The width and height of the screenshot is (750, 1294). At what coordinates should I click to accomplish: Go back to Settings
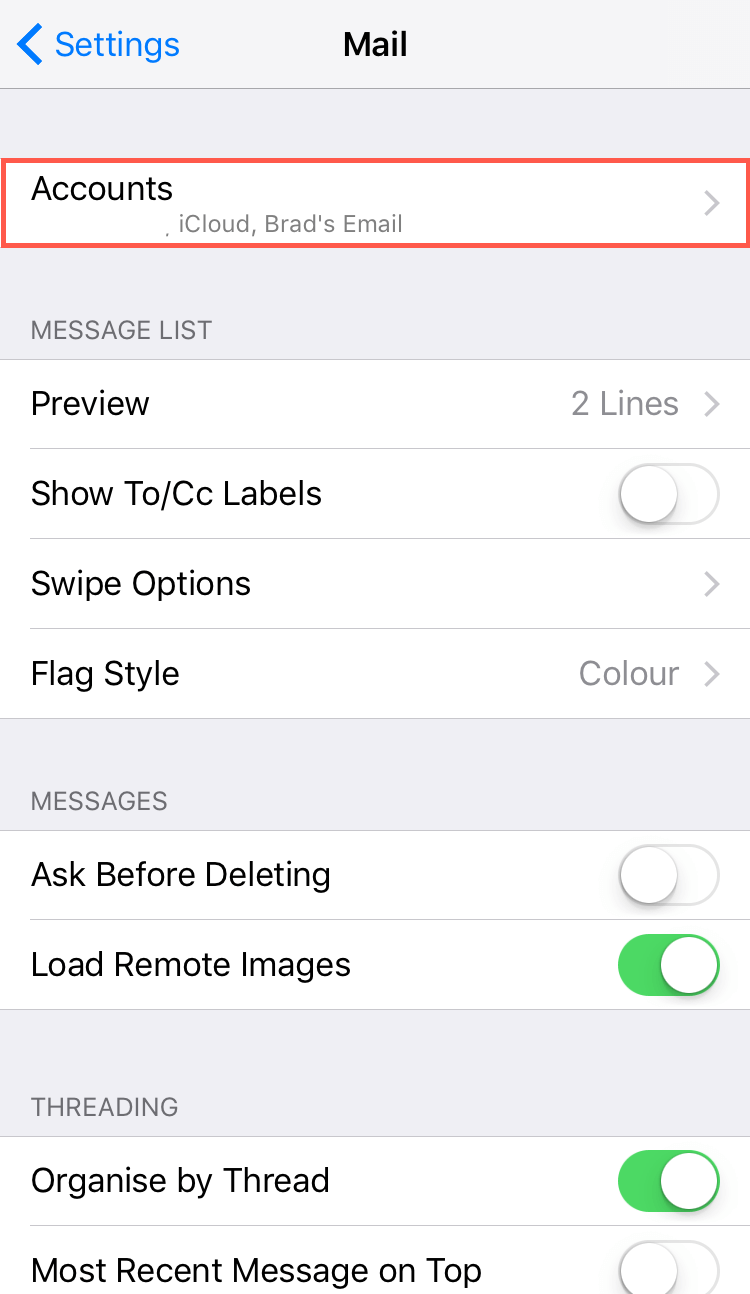coord(98,45)
